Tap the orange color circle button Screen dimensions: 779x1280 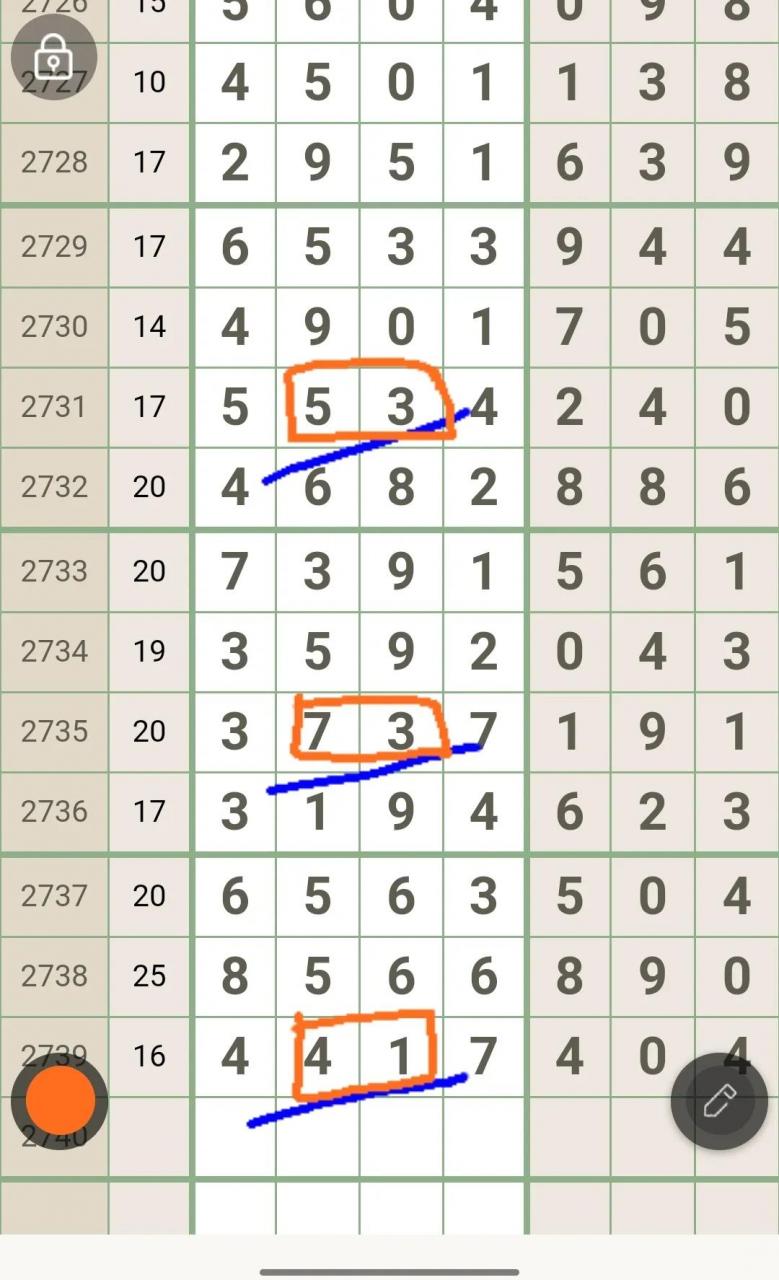click(x=60, y=1100)
